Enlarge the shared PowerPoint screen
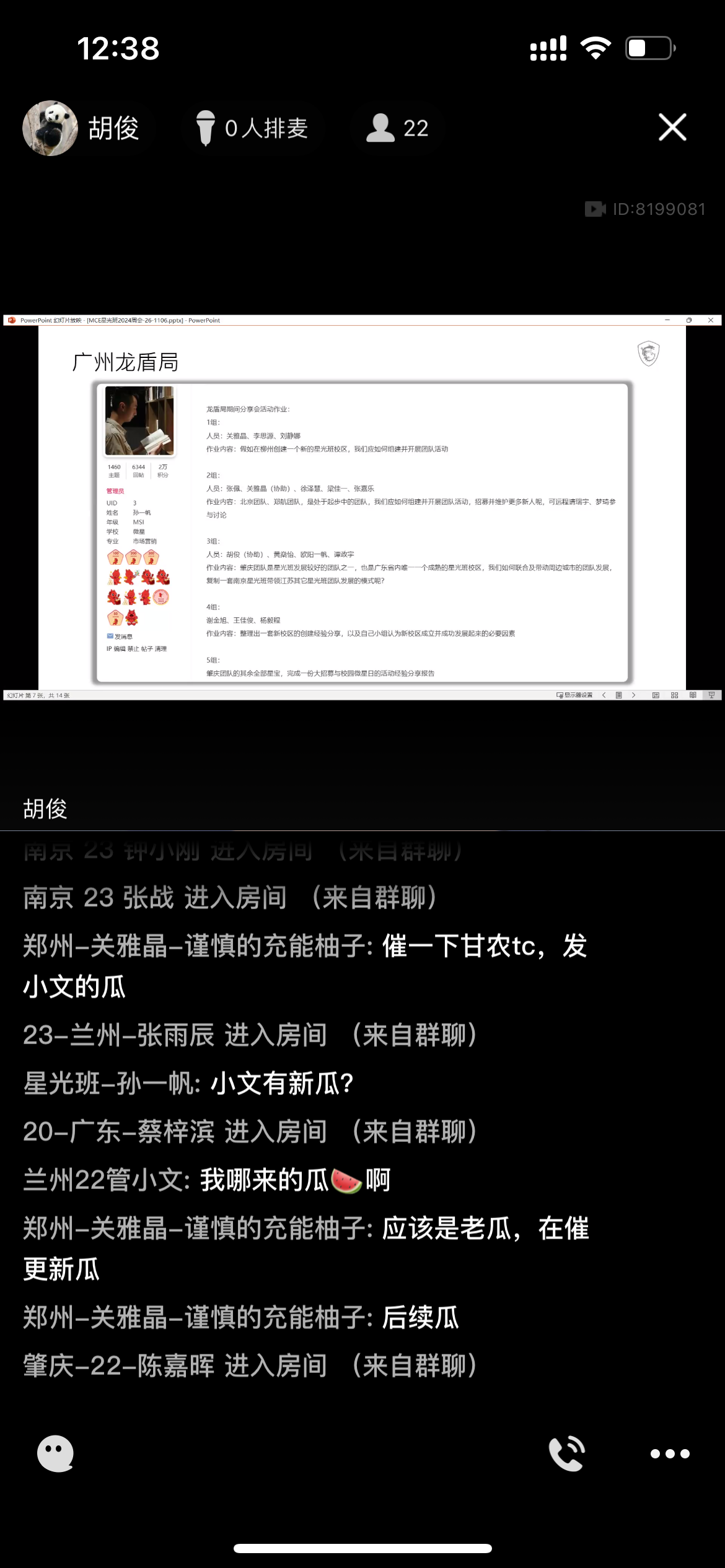Image resolution: width=725 pixels, height=1568 pixels. (362, 508)
